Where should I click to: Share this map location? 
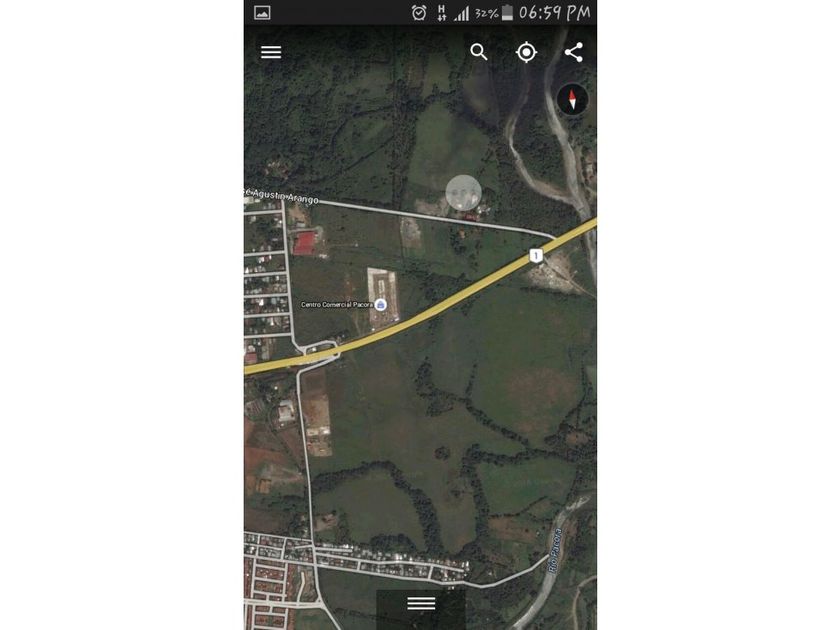[x=573, y=52]
